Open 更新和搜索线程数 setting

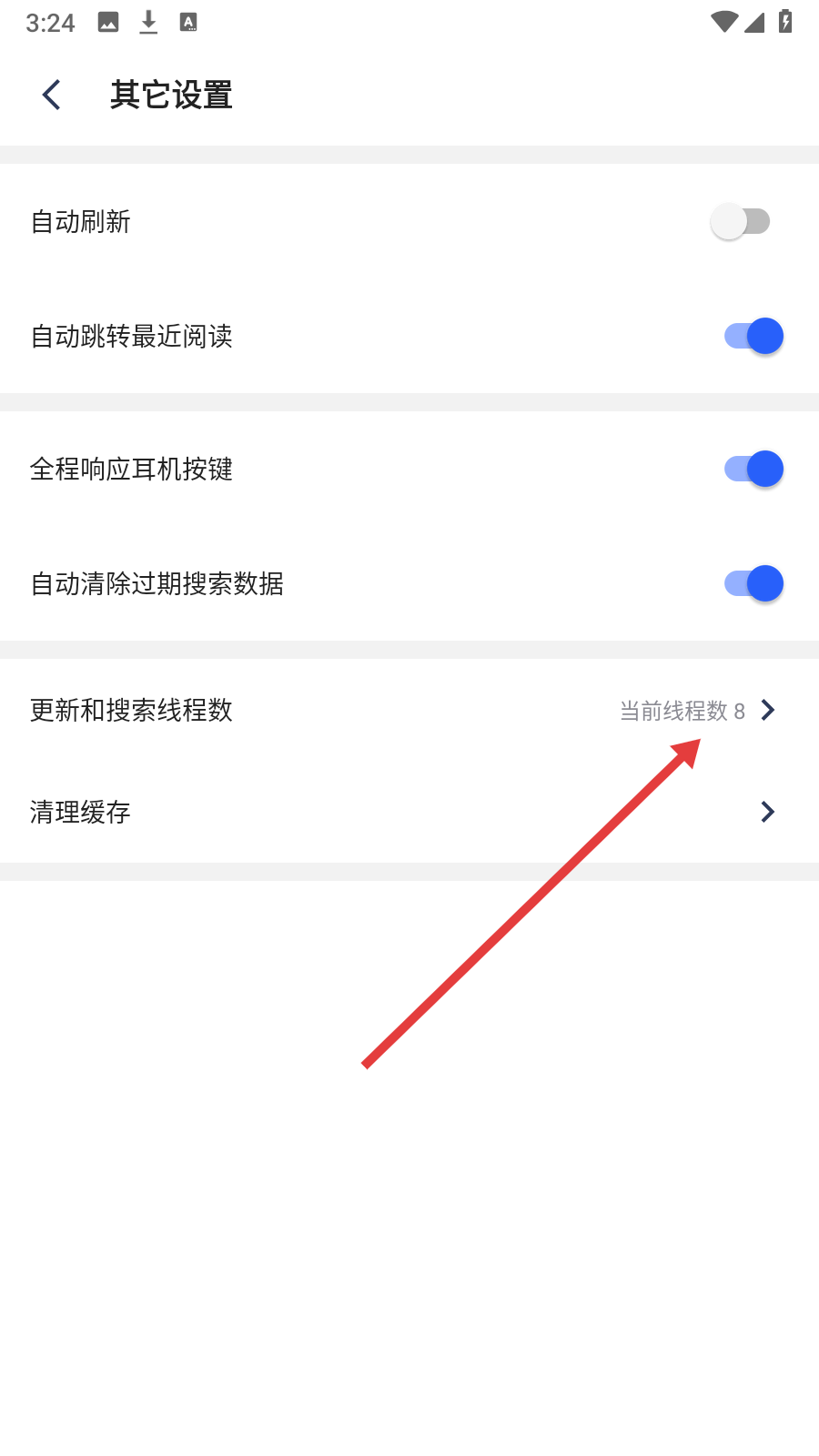(409, 710)
